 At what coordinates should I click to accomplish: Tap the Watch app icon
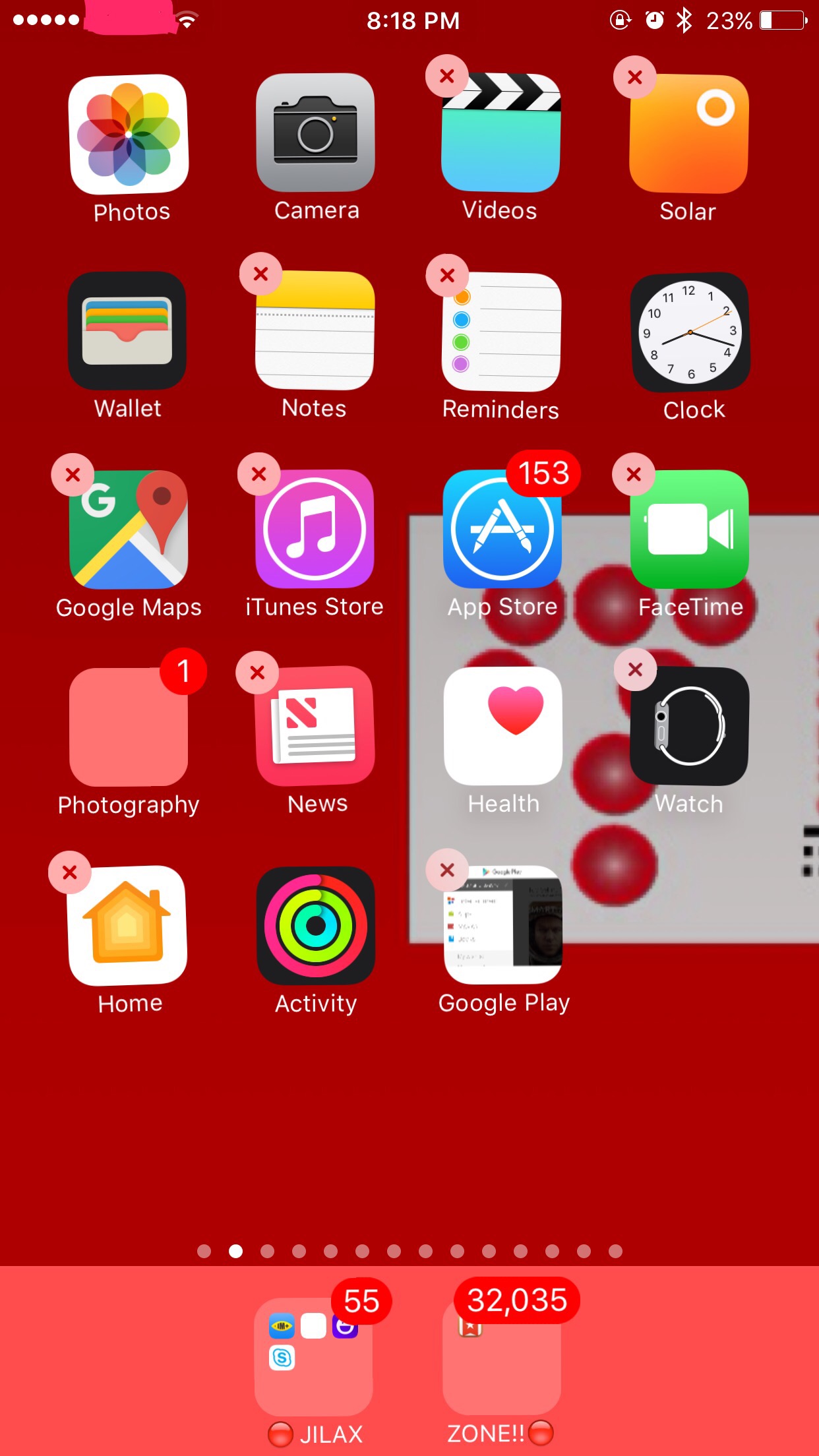click(690, 726)
